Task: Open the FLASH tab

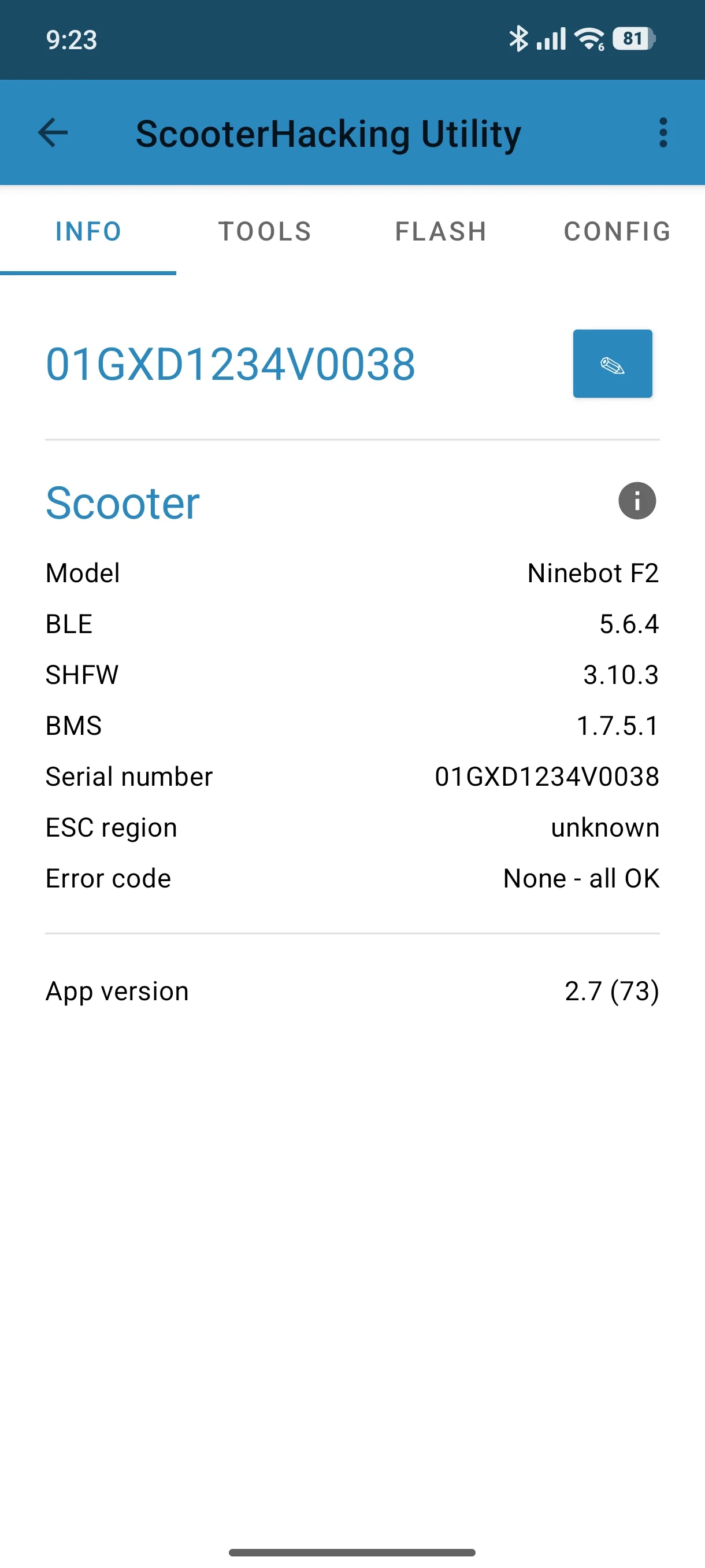Action: [x=440, y=231]
